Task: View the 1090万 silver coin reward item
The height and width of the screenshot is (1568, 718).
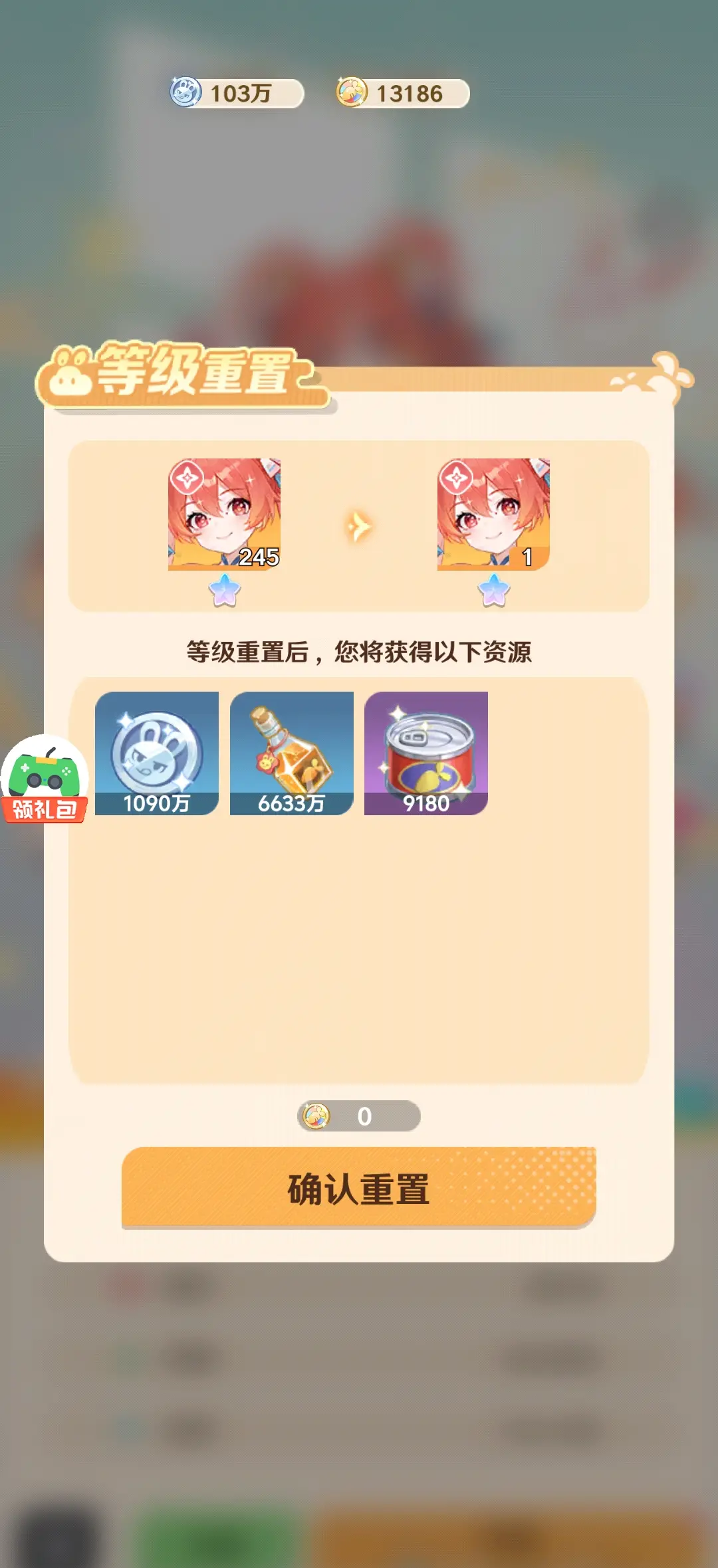Action: coord(157,753)
